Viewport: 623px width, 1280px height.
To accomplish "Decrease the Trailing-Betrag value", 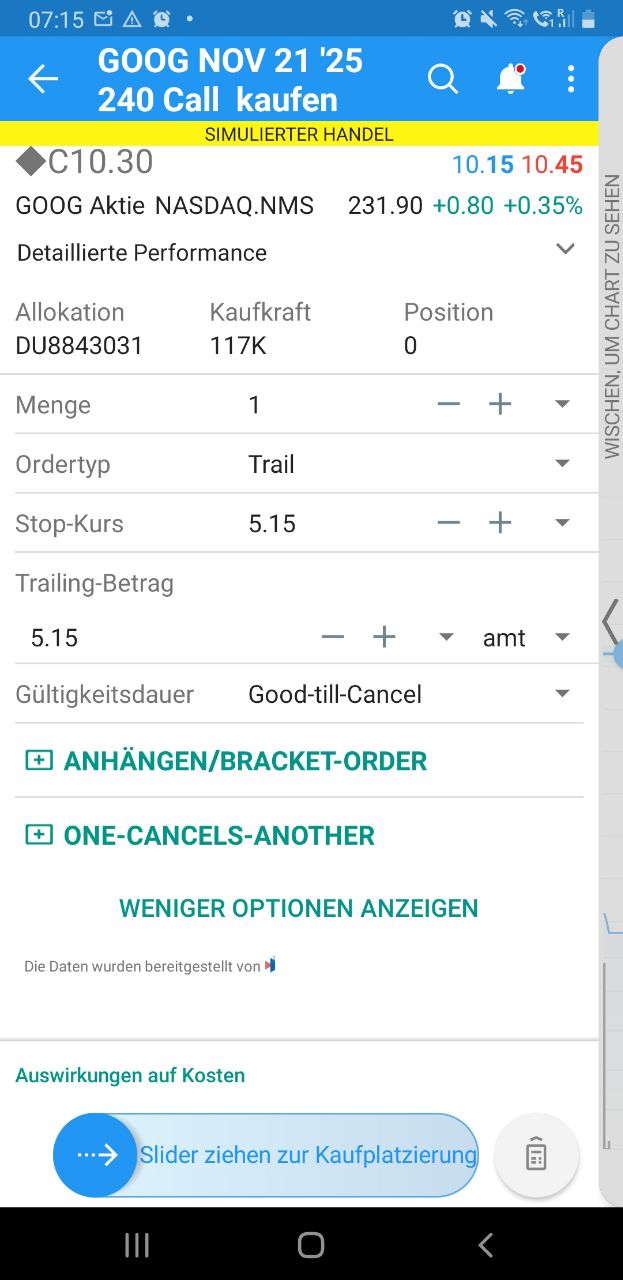I will pyautogui.click(x=333, y=638).
